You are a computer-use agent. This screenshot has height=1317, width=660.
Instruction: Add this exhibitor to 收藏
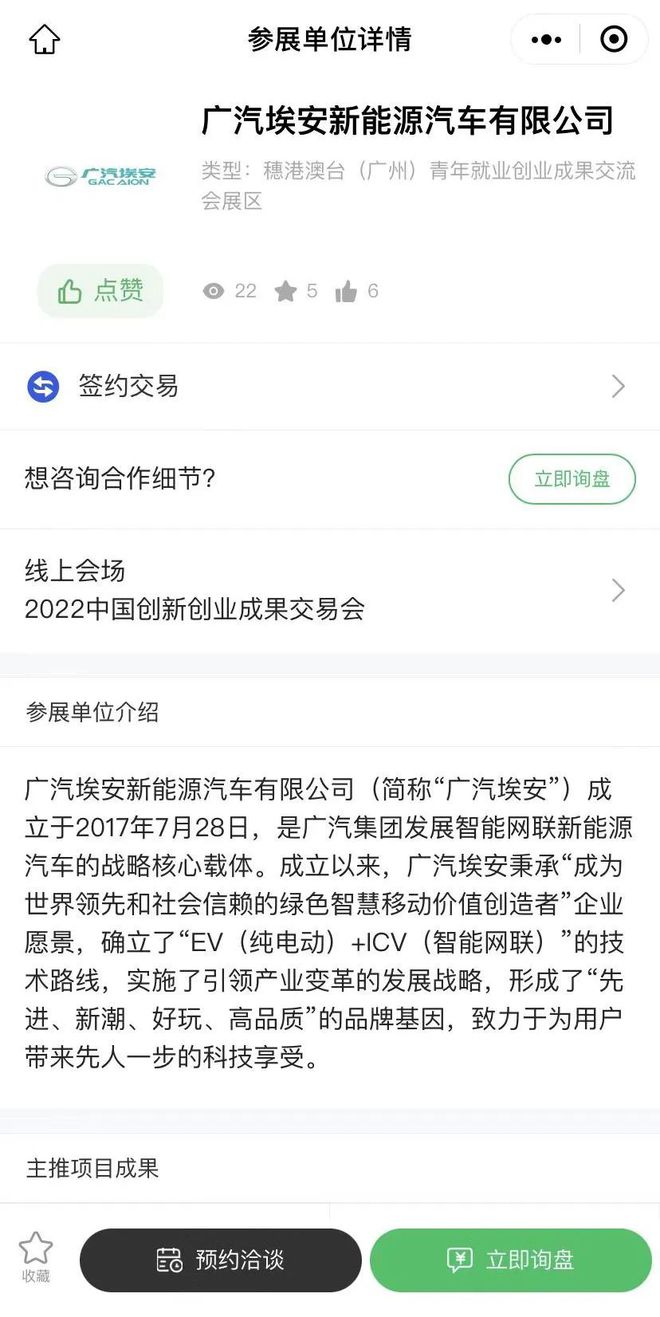[x=36, y=1258]
